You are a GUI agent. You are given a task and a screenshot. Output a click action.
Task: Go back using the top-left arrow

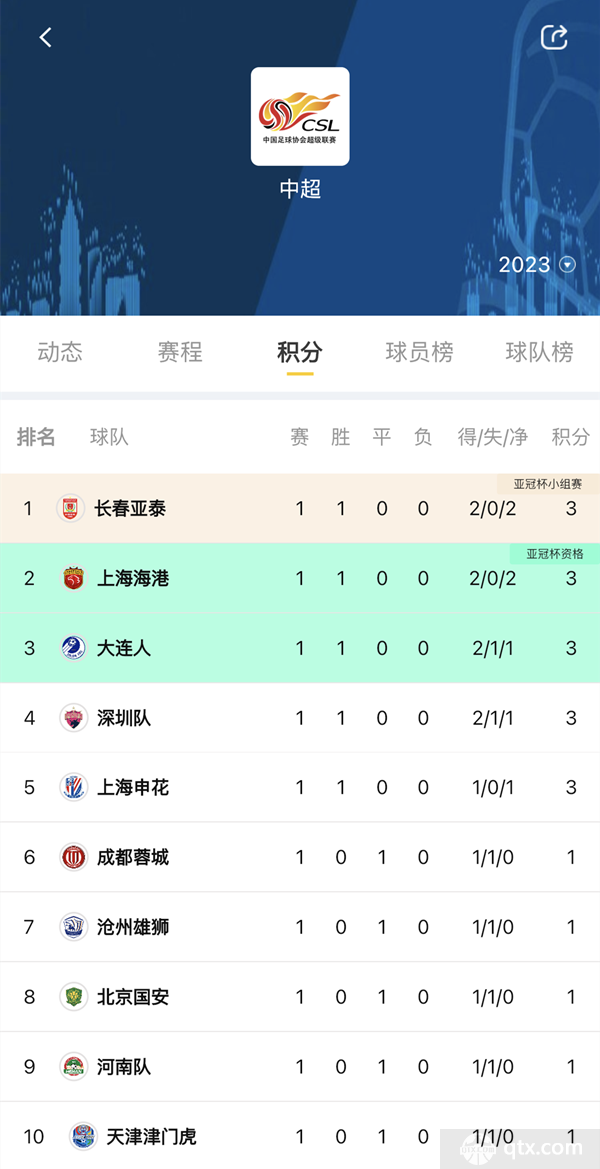pos(45,37)
